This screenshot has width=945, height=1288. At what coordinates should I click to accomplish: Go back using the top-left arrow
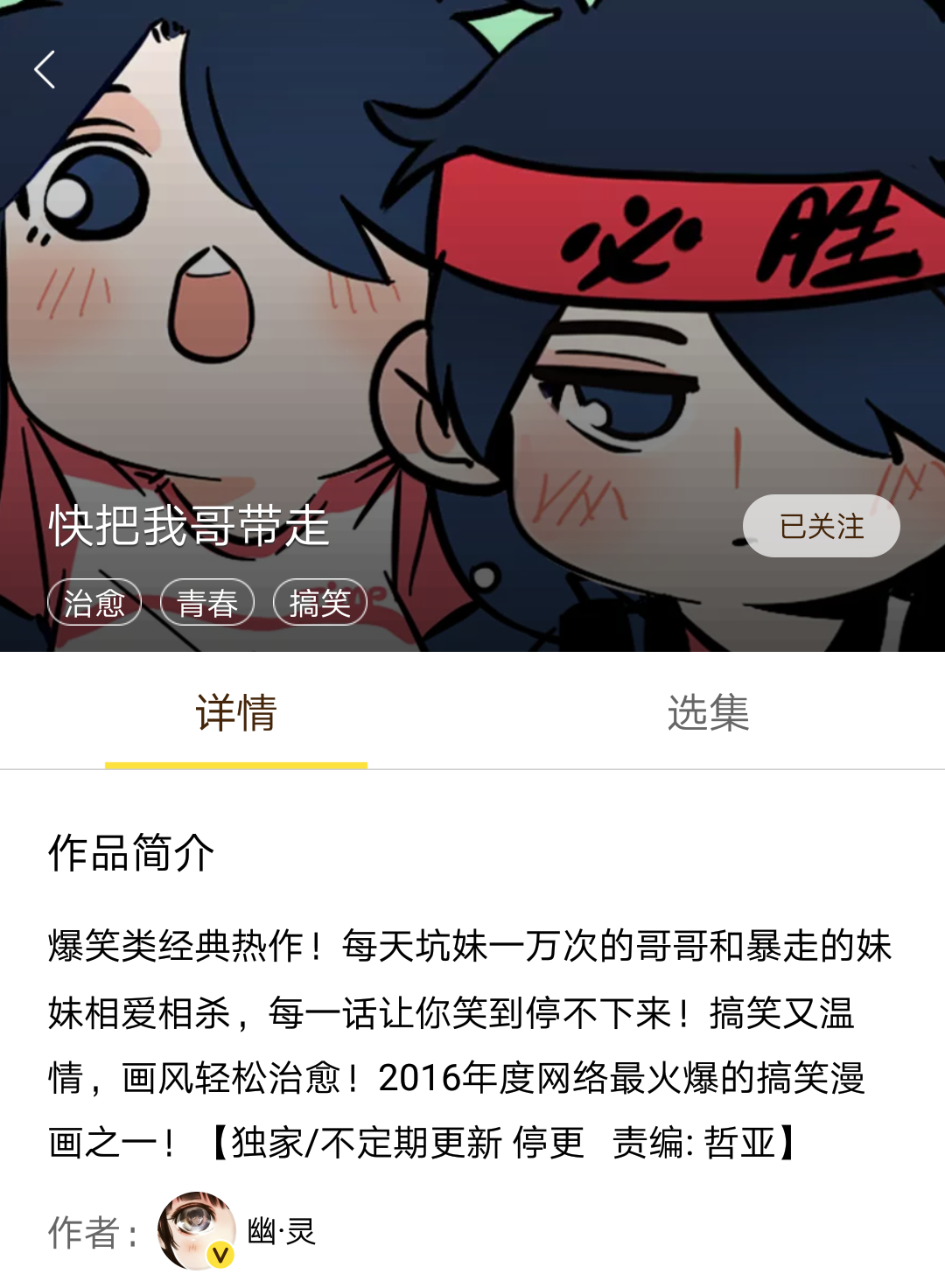45,70
